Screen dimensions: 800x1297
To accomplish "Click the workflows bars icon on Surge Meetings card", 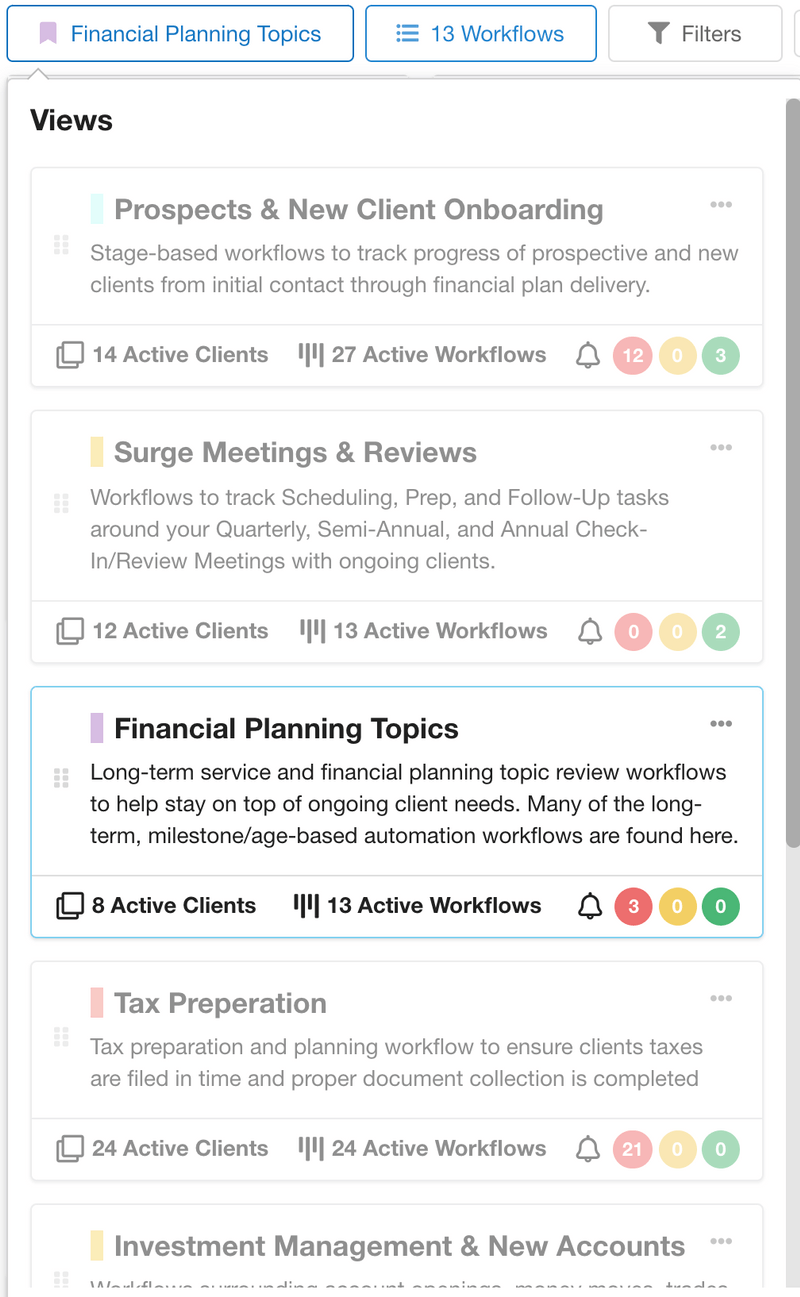I will click(x=311, y=630).
